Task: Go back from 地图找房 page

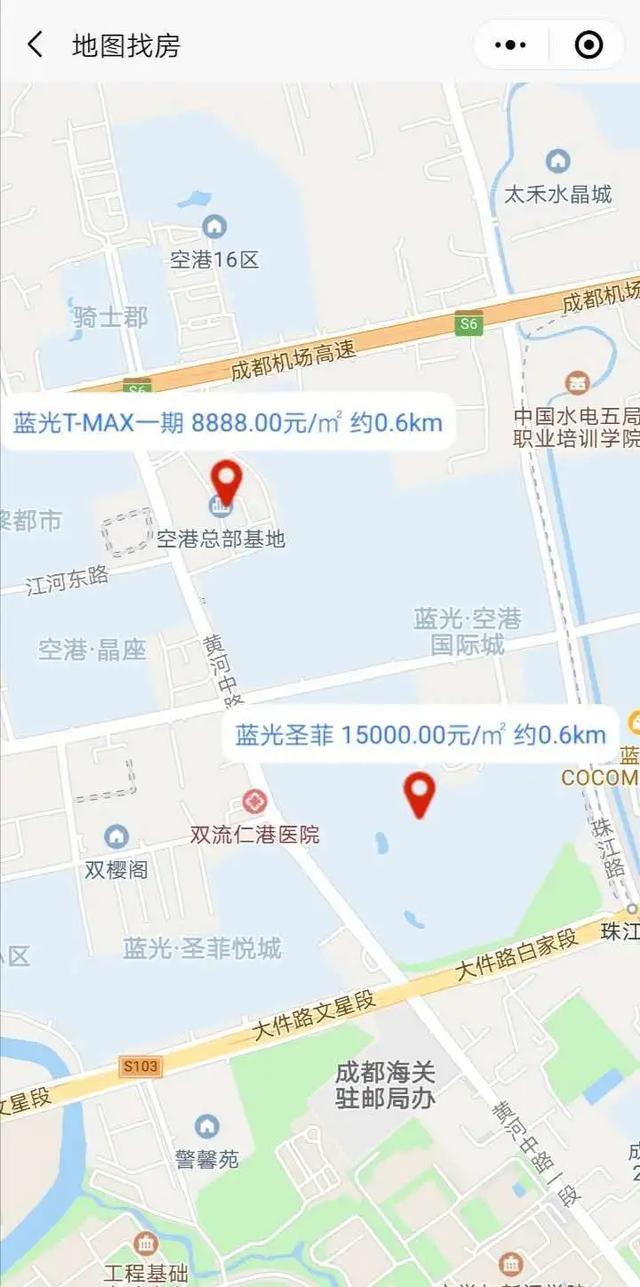Action: 36,45
